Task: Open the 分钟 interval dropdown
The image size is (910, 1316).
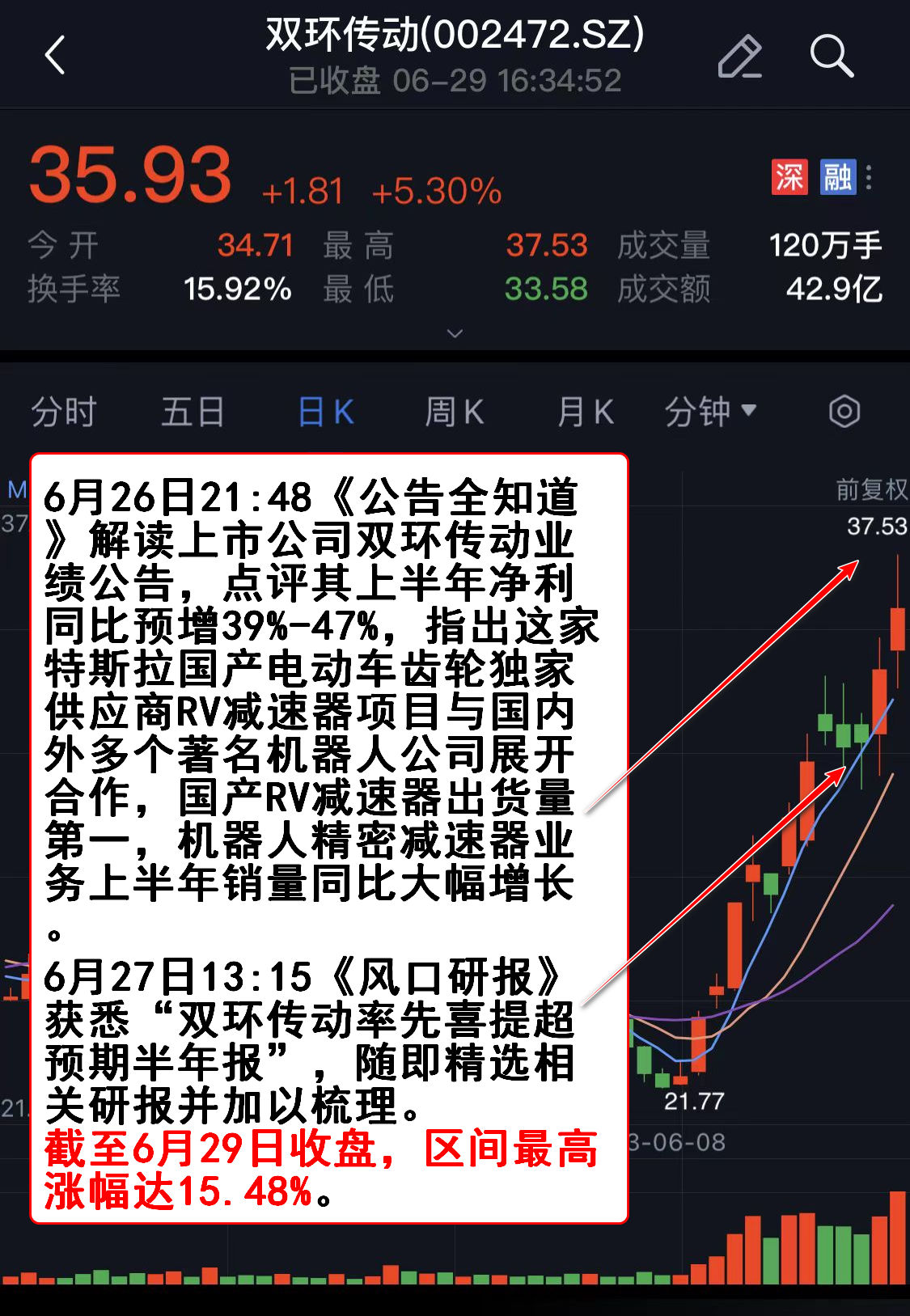Action: [x=709, y=412]
